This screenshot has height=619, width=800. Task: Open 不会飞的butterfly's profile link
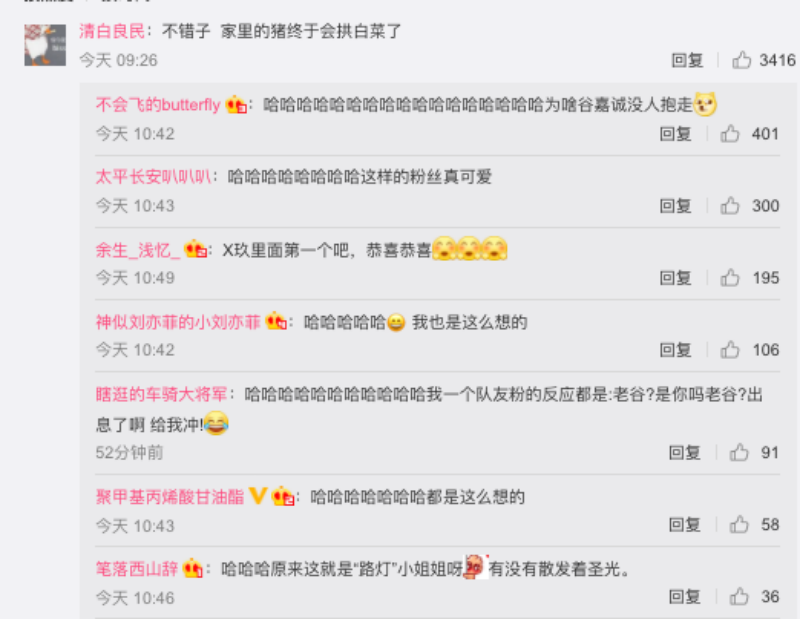point(157,105)
